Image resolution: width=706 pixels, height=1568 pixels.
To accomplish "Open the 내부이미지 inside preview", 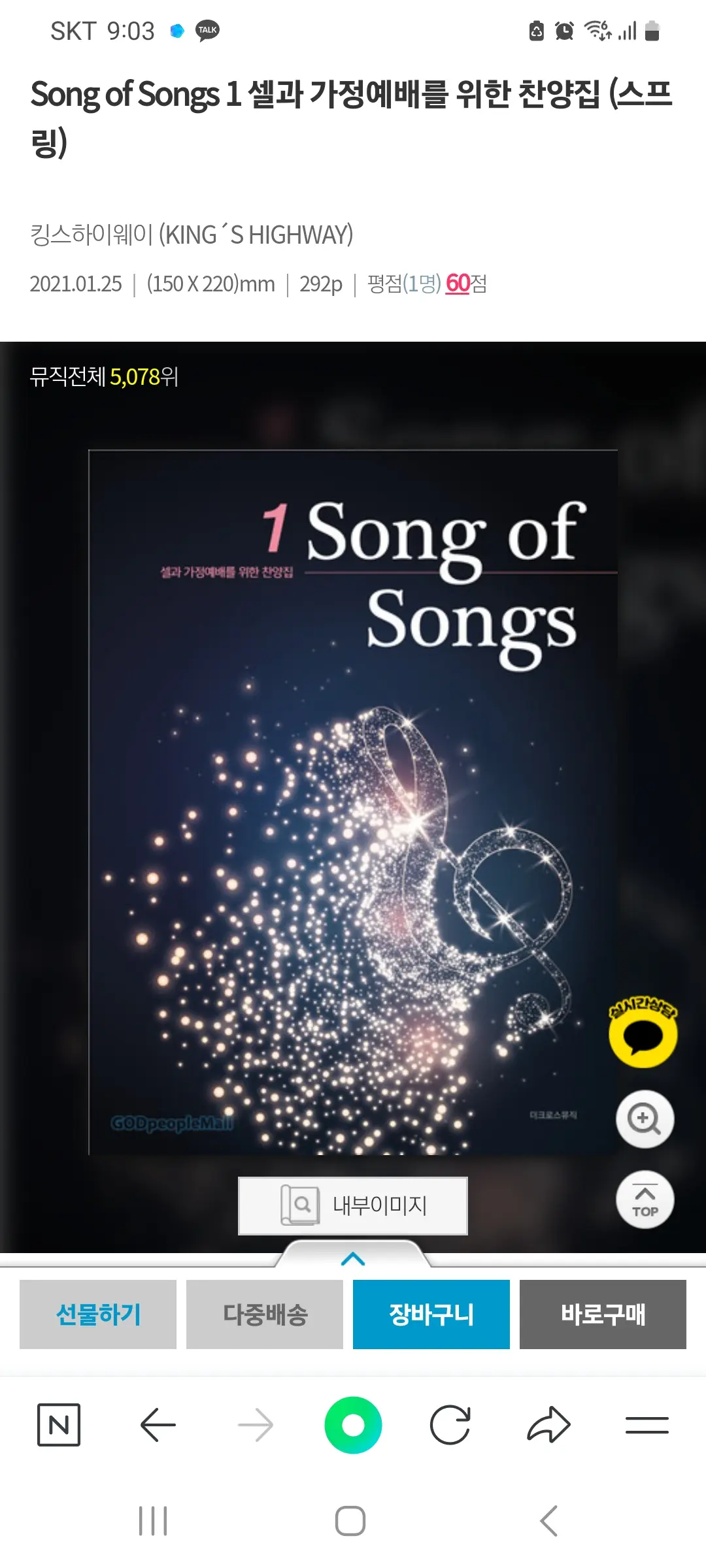I will click(353, 1205).
